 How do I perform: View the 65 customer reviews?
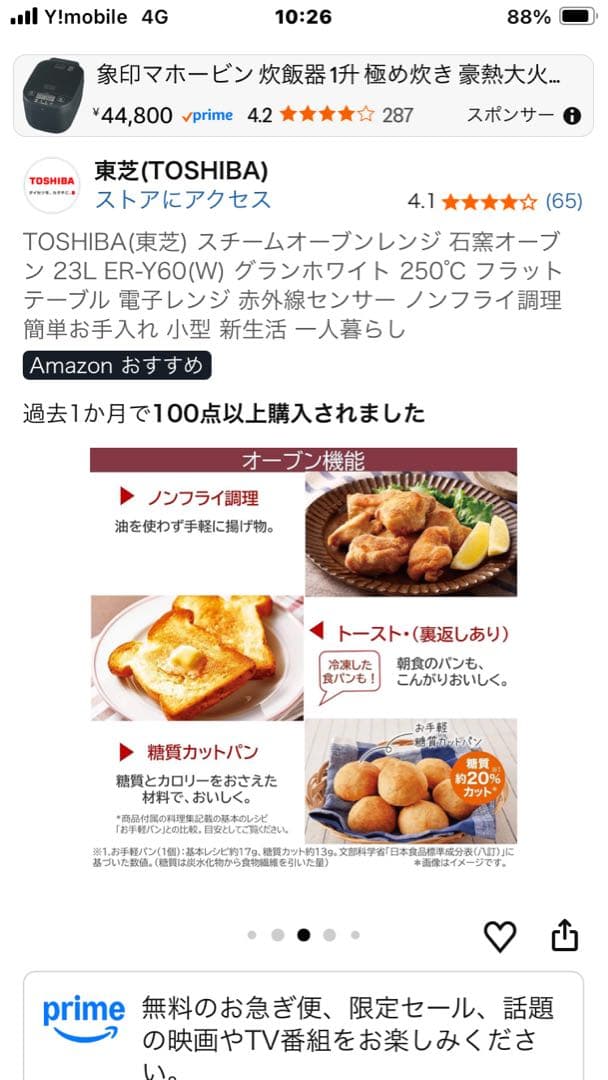(563, 201)
